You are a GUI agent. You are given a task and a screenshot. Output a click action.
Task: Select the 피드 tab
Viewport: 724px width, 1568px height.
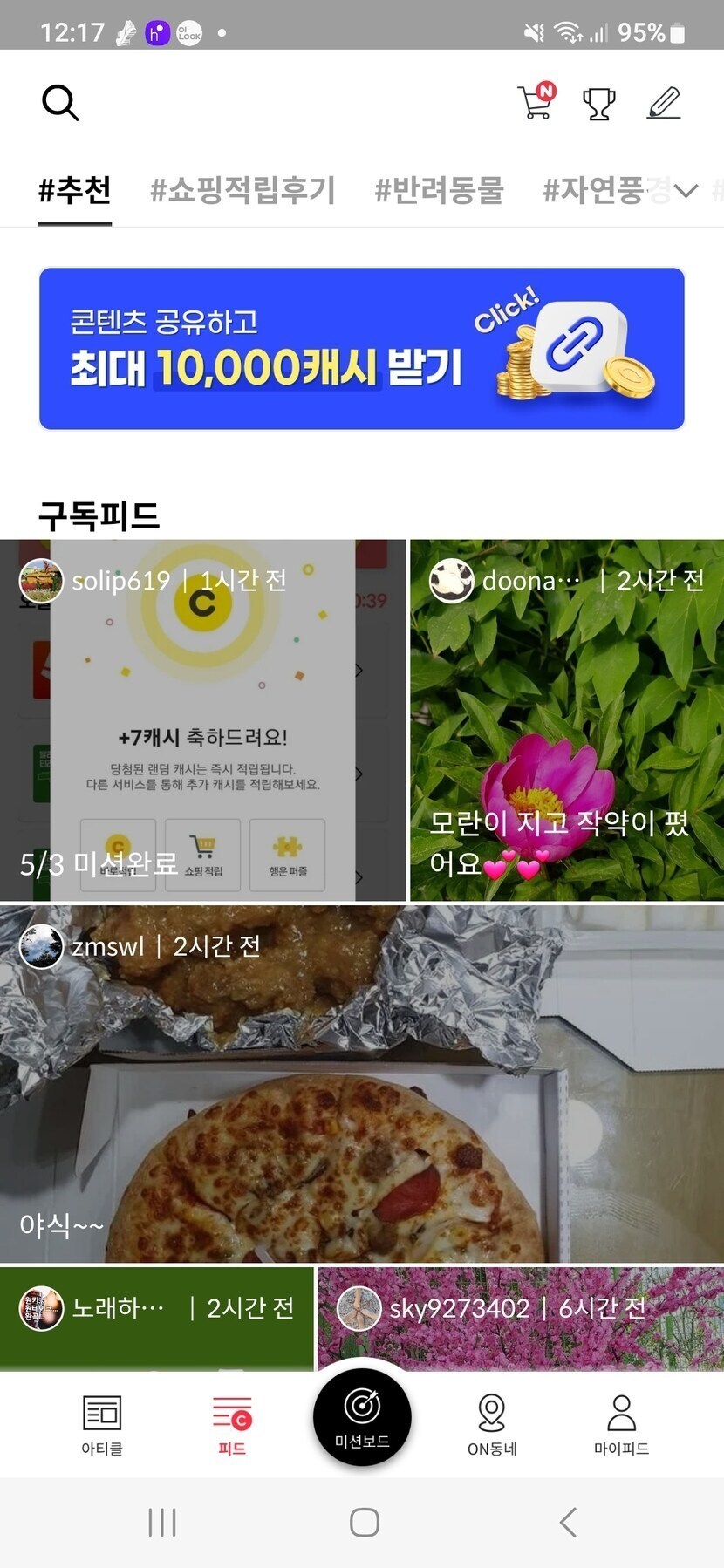pos(232,1423)
